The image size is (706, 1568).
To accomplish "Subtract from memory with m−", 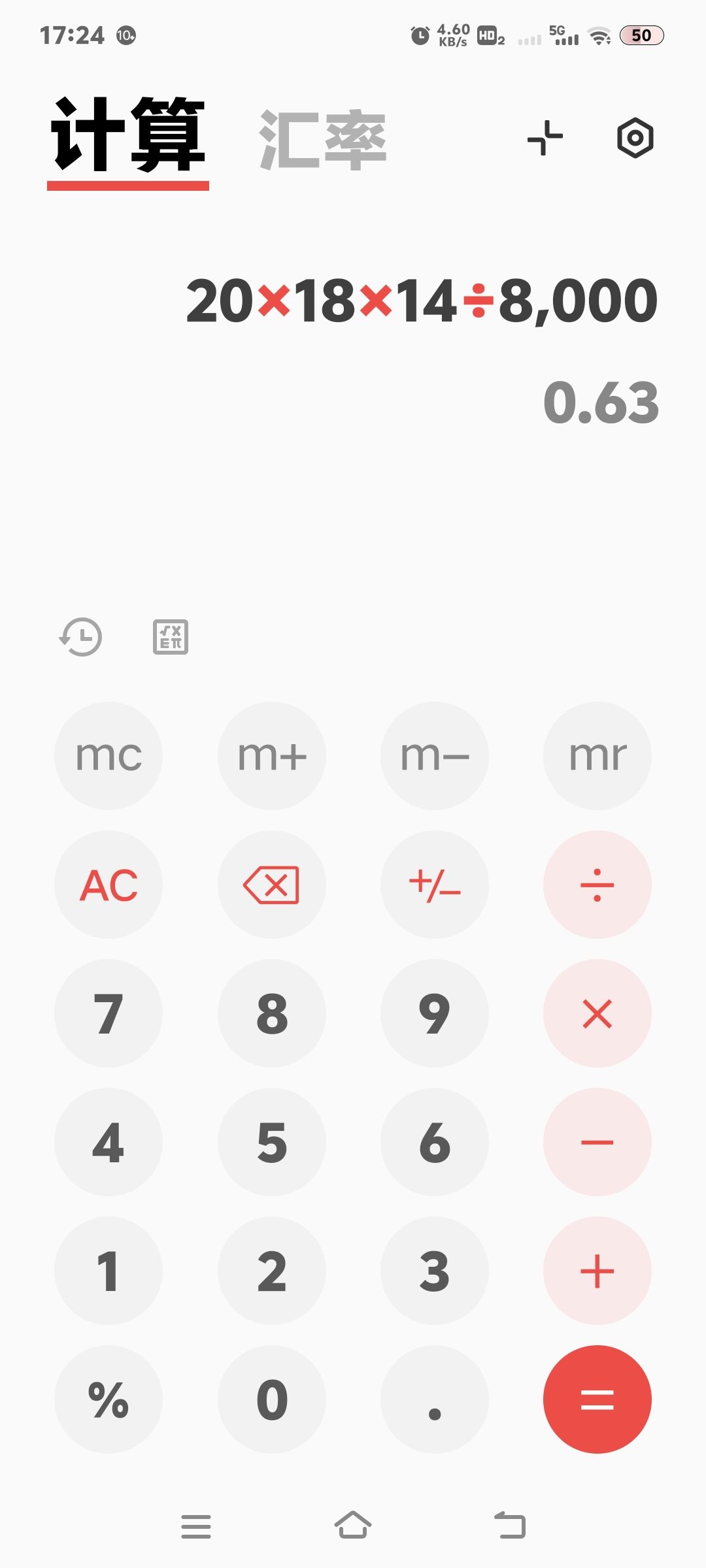I will [x=435, y=756].
